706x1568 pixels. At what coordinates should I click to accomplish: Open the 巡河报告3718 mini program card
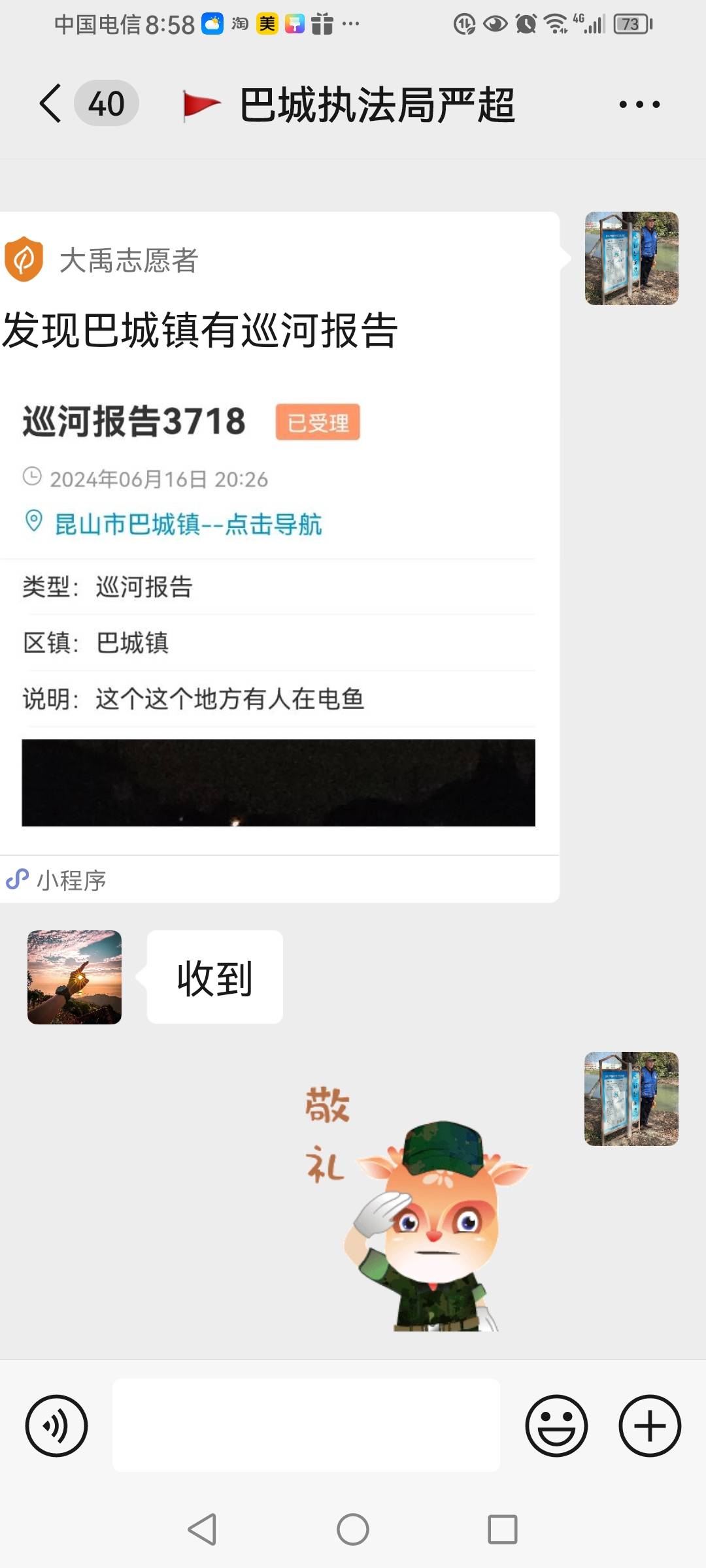[x=280, y=557]
